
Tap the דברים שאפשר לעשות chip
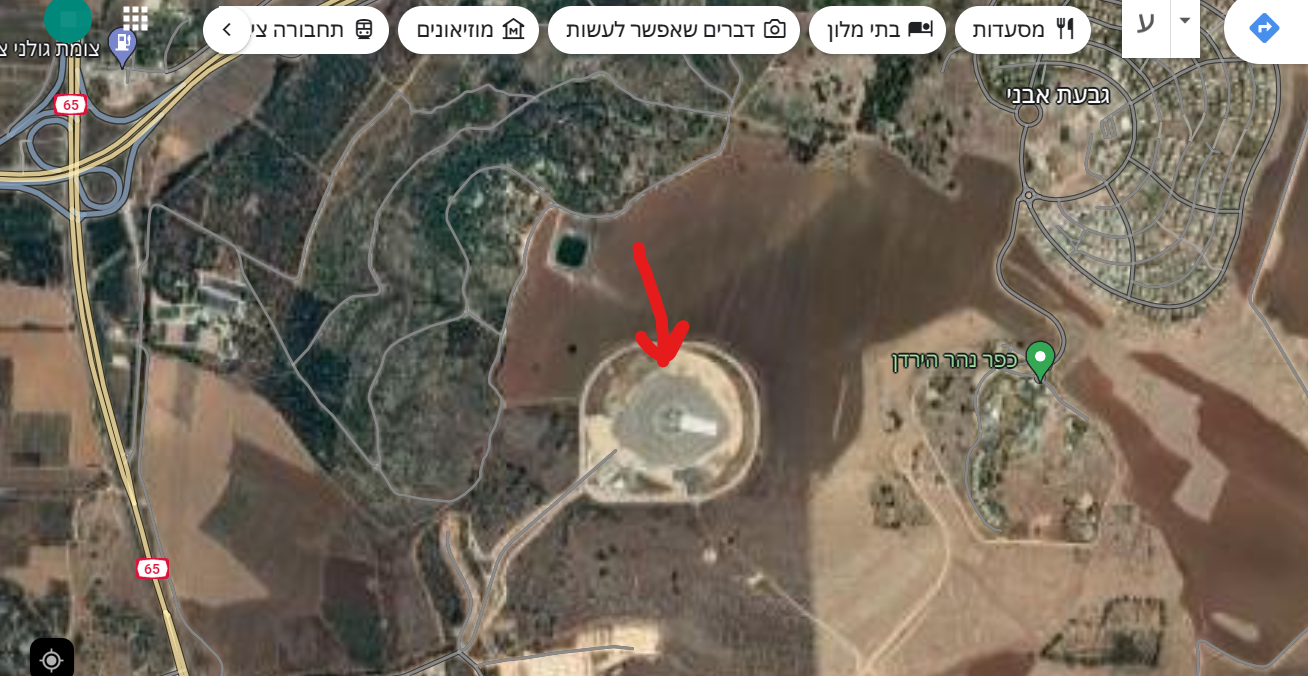click(674, 30)
